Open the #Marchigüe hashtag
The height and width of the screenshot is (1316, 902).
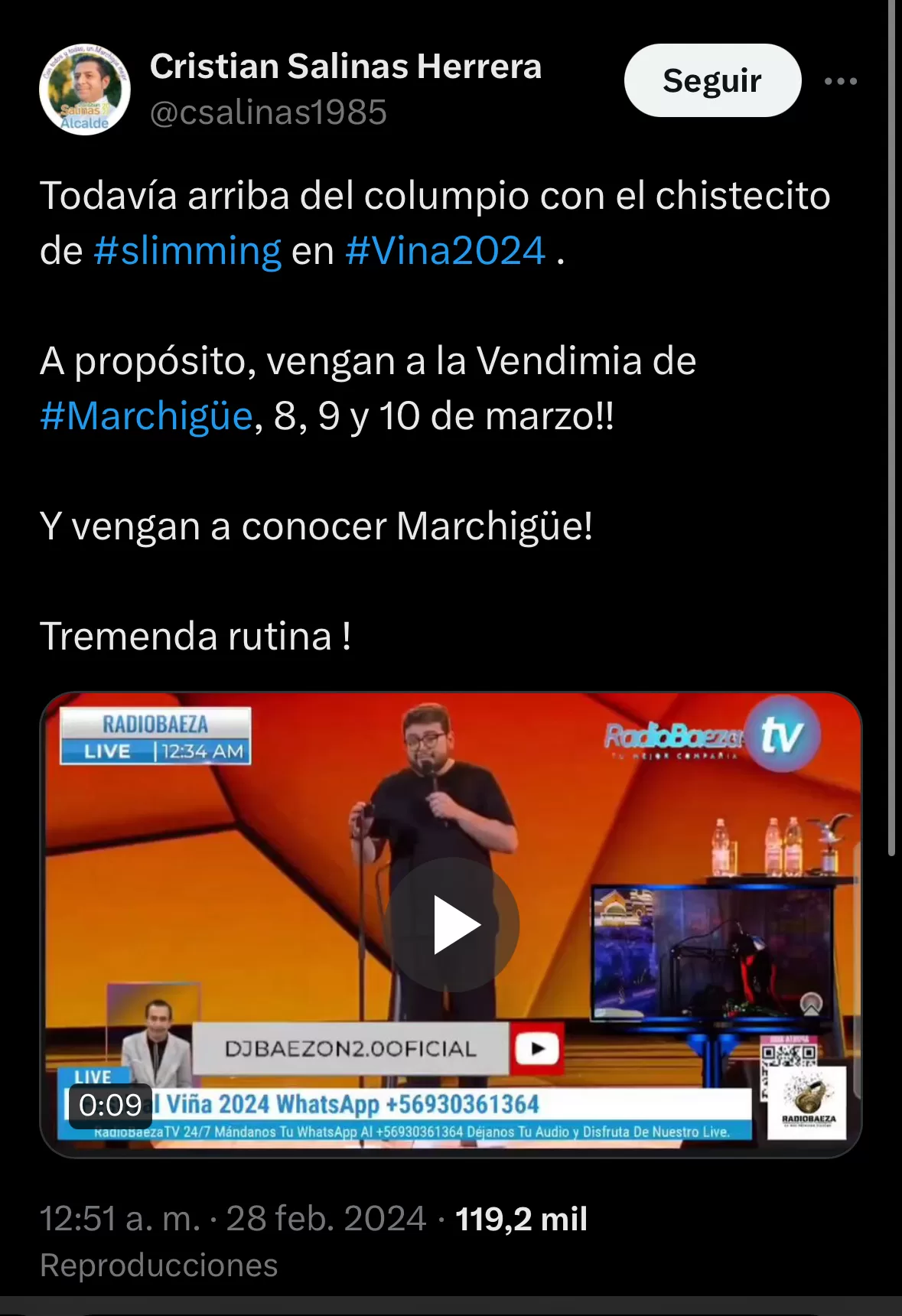pyautogui.click(x=146, y=416)
